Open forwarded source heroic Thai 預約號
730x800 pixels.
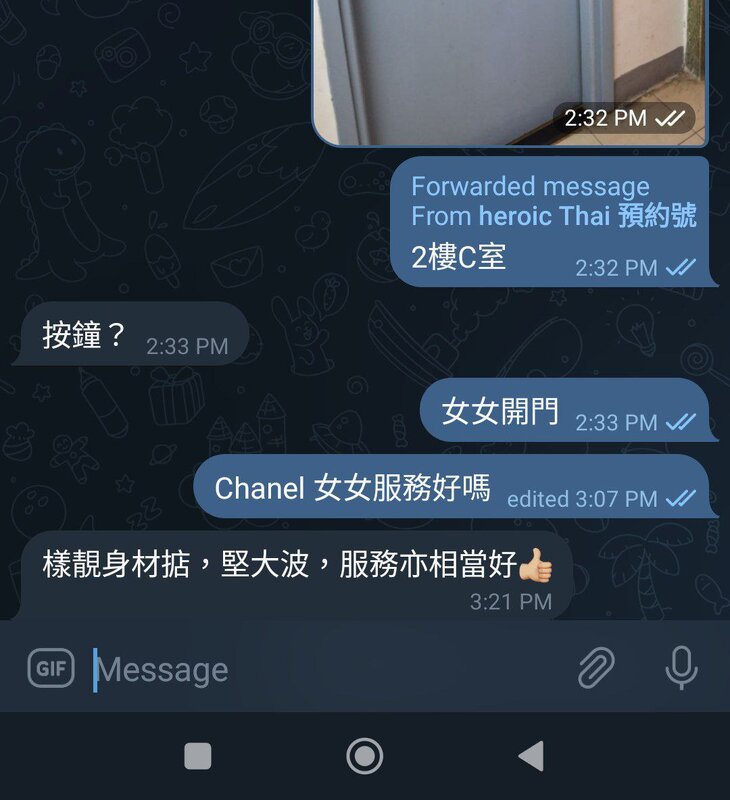(587, 216)
